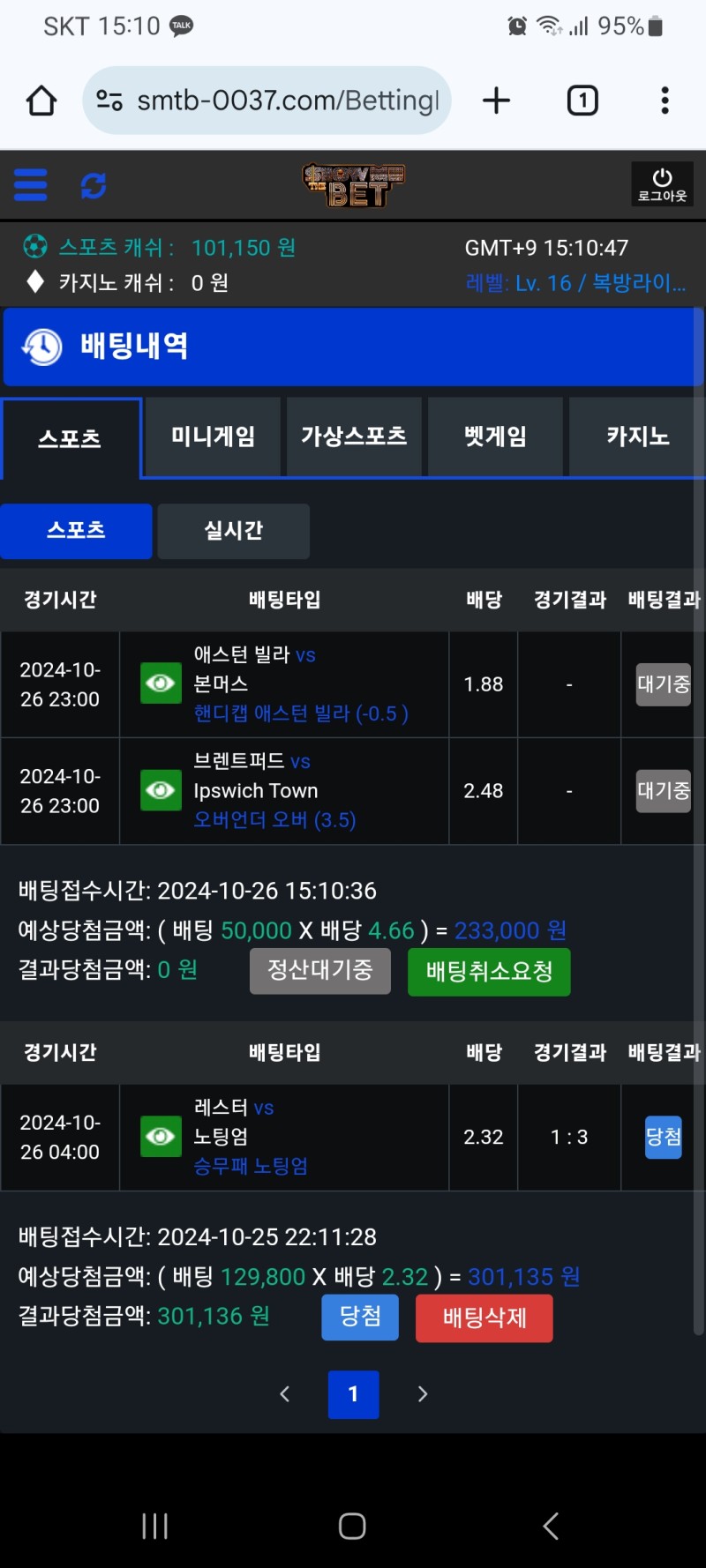Tap the green 배팅취소요청 button
706x1568 pixels.
coord(489,972)
